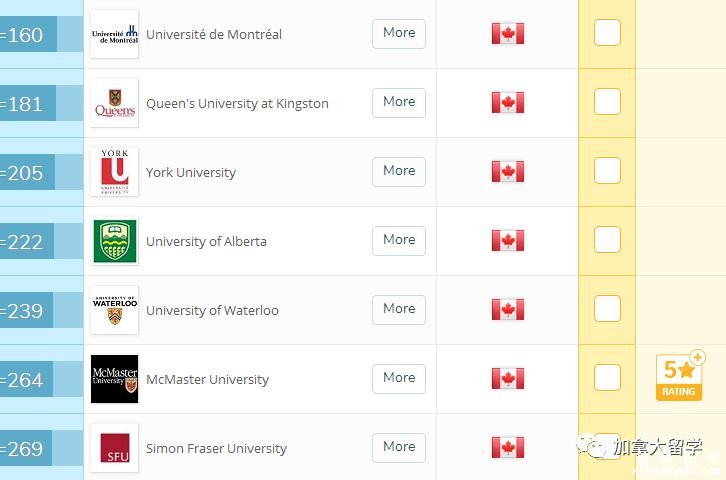Viewport: 726px width, 480px height.
Task: Tap More beside University of Waterloo
Action: click(x=398, y=309)
